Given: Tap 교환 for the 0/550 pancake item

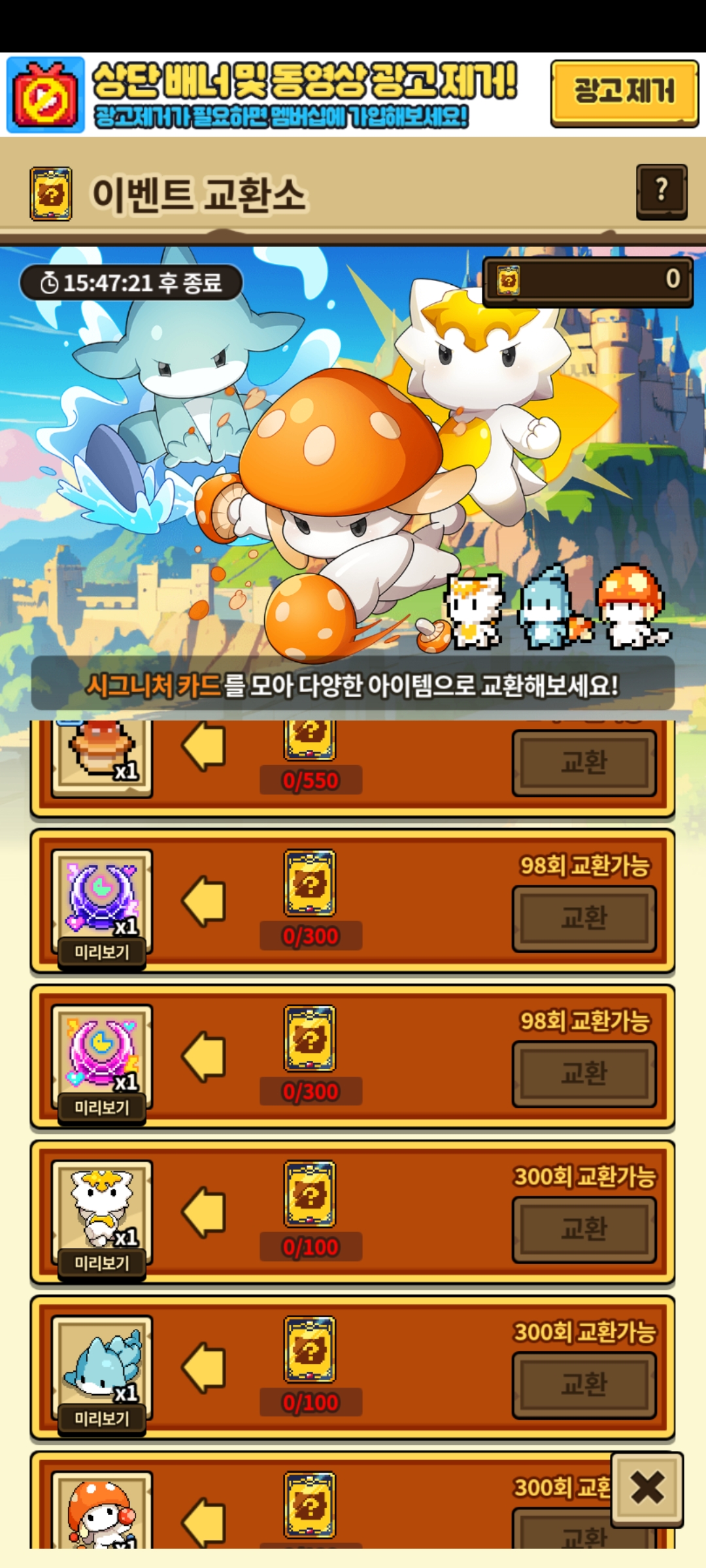Looking at the screenshot, I should click(x=584, y=763).
